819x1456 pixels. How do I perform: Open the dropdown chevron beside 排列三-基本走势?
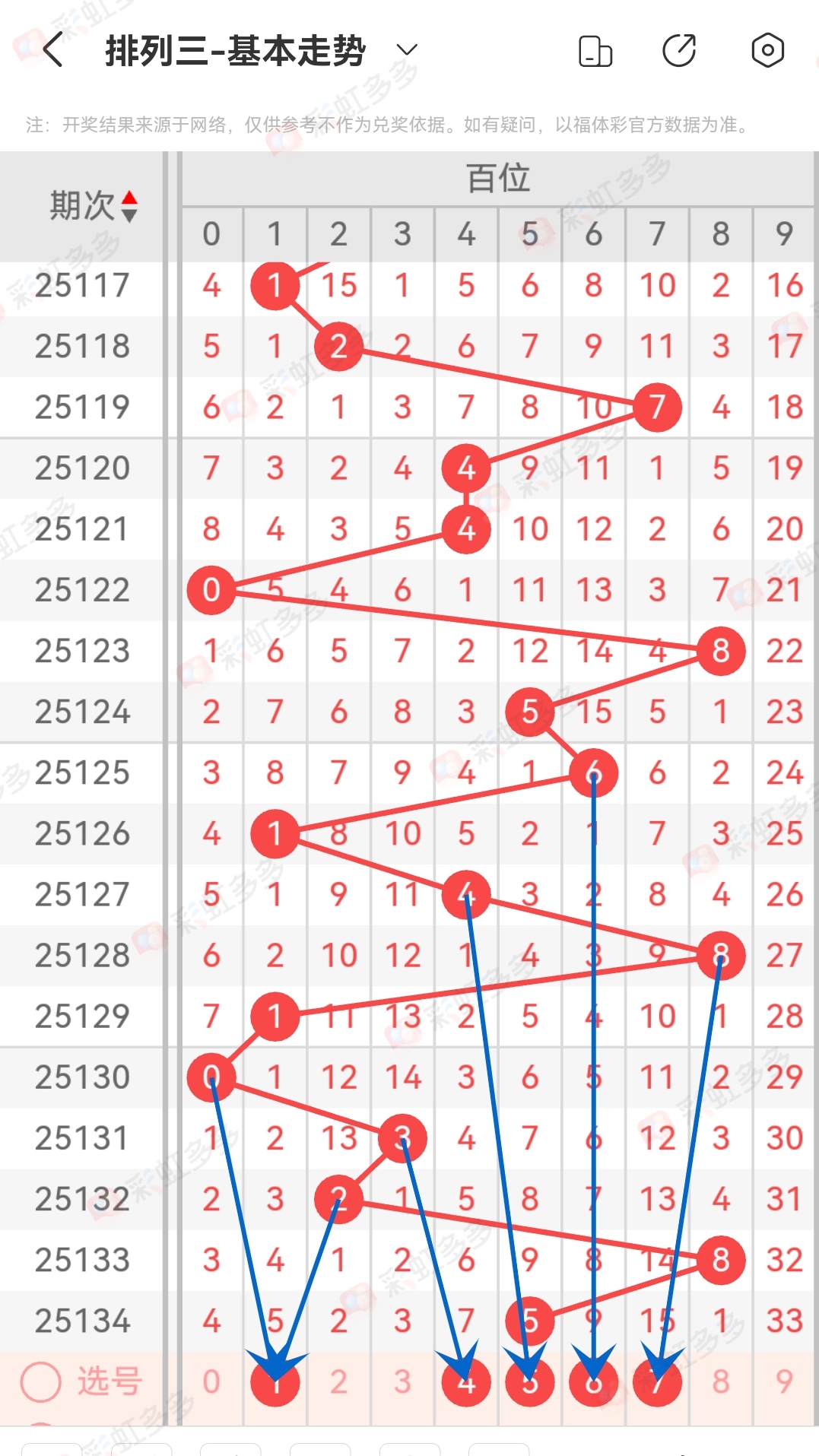coord(407,49)
